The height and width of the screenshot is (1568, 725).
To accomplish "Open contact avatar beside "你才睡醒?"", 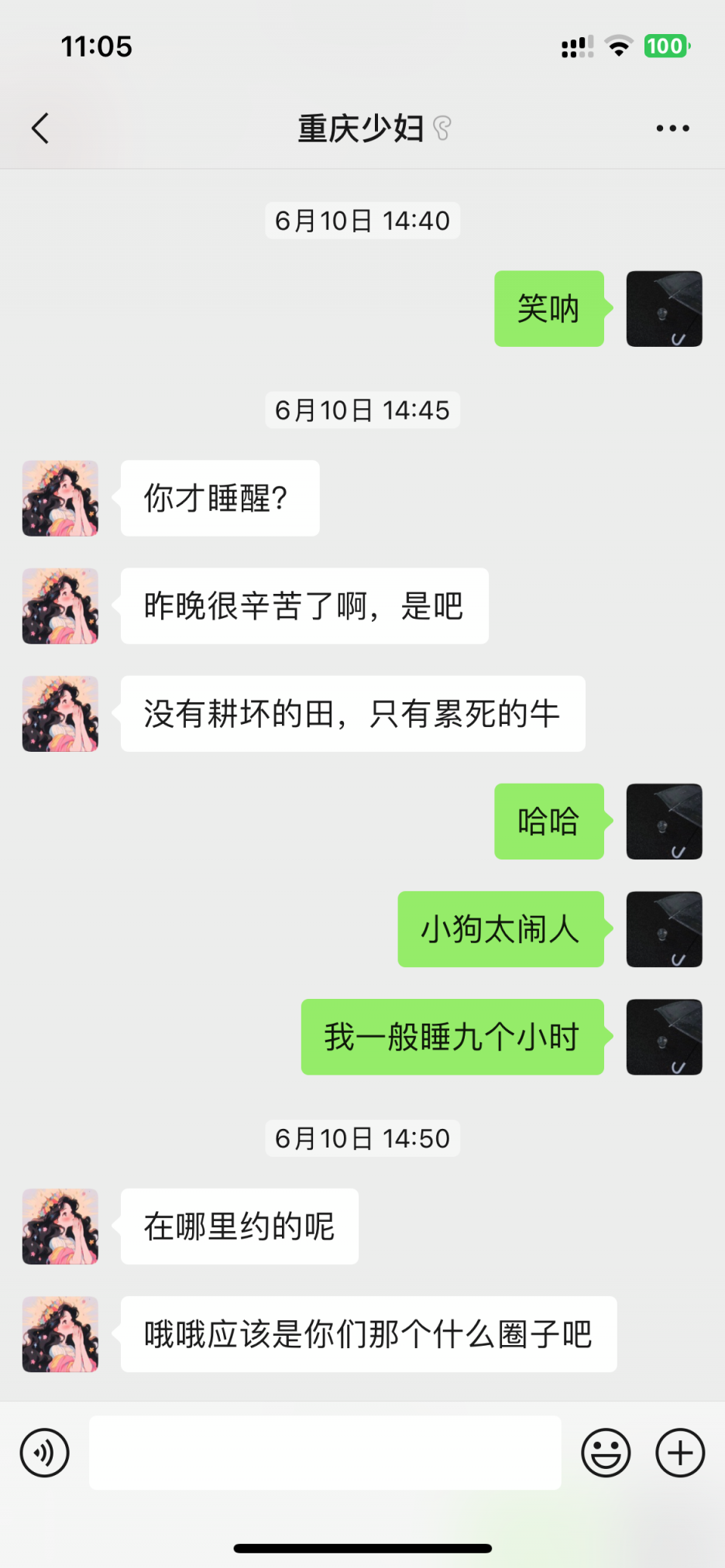I will 60,499.
